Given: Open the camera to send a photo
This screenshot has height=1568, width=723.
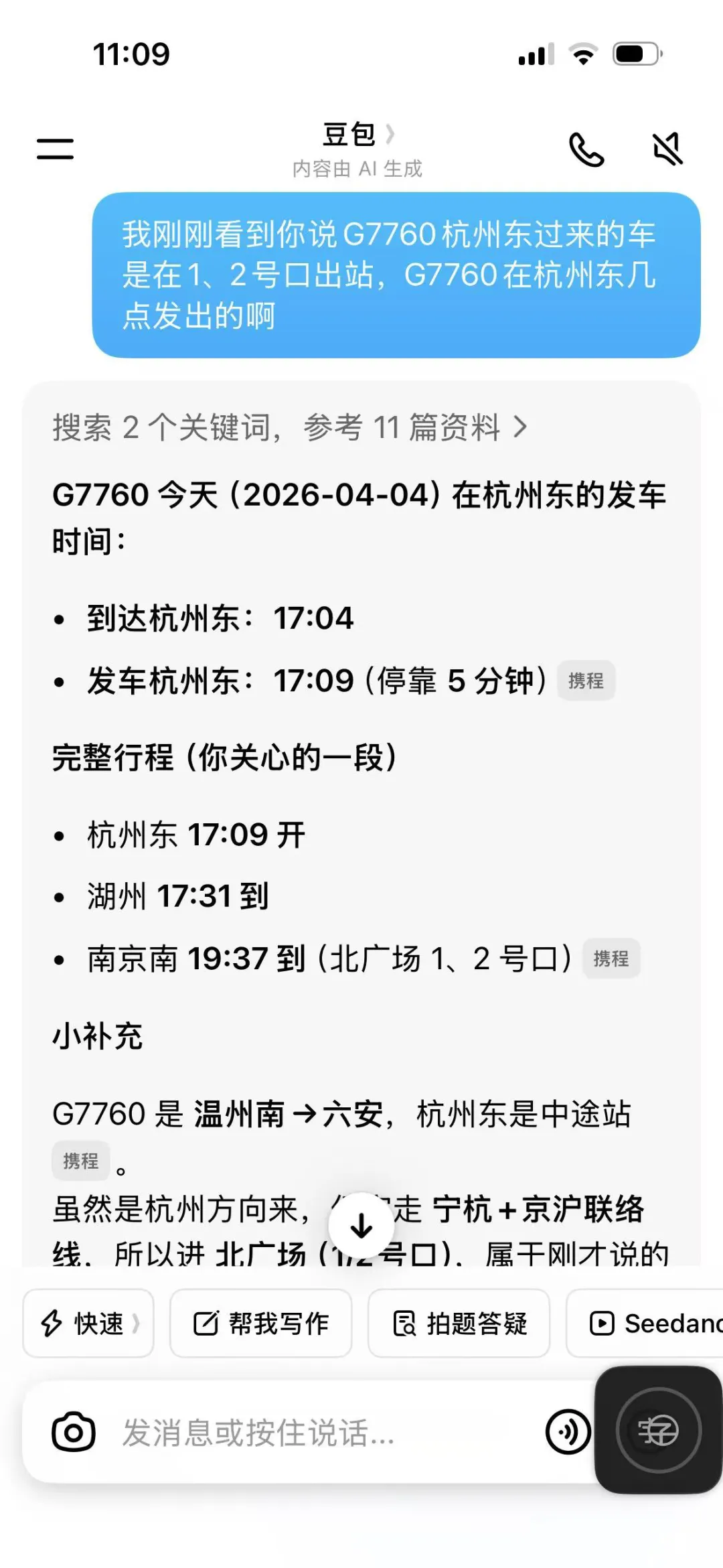Looking at the screenshot, I should pos(74,1432).
